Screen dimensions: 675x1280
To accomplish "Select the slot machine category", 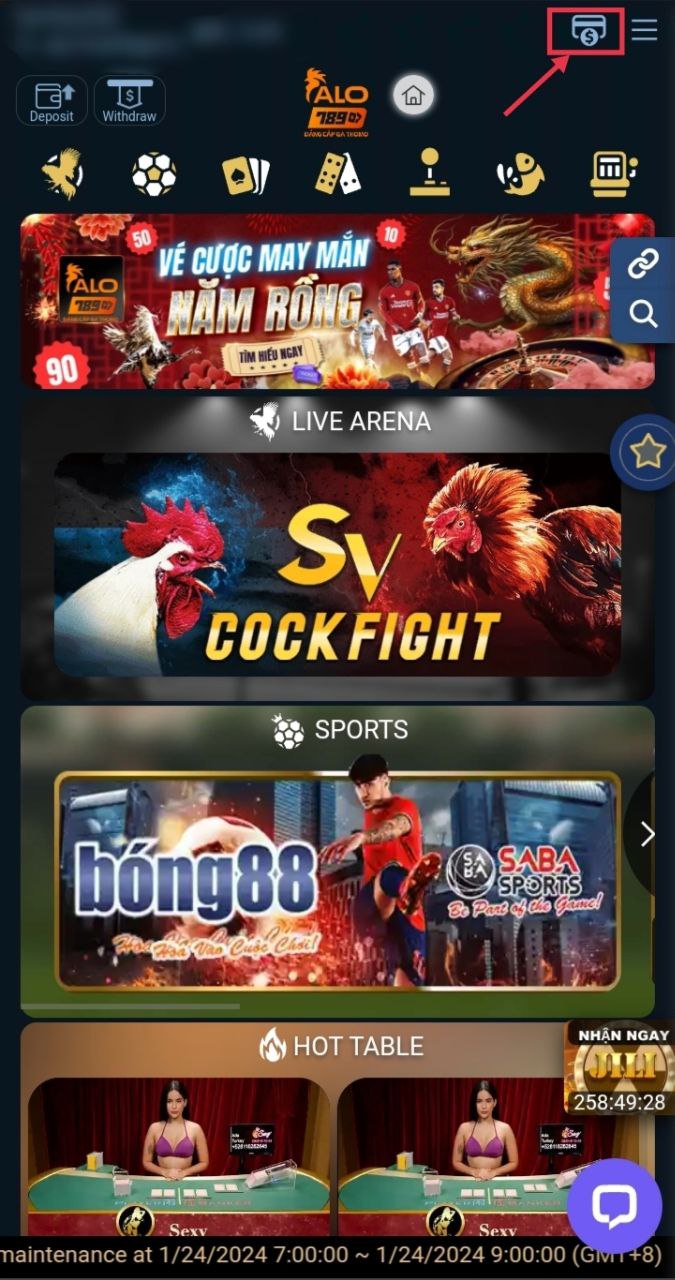I will point(612,174).
